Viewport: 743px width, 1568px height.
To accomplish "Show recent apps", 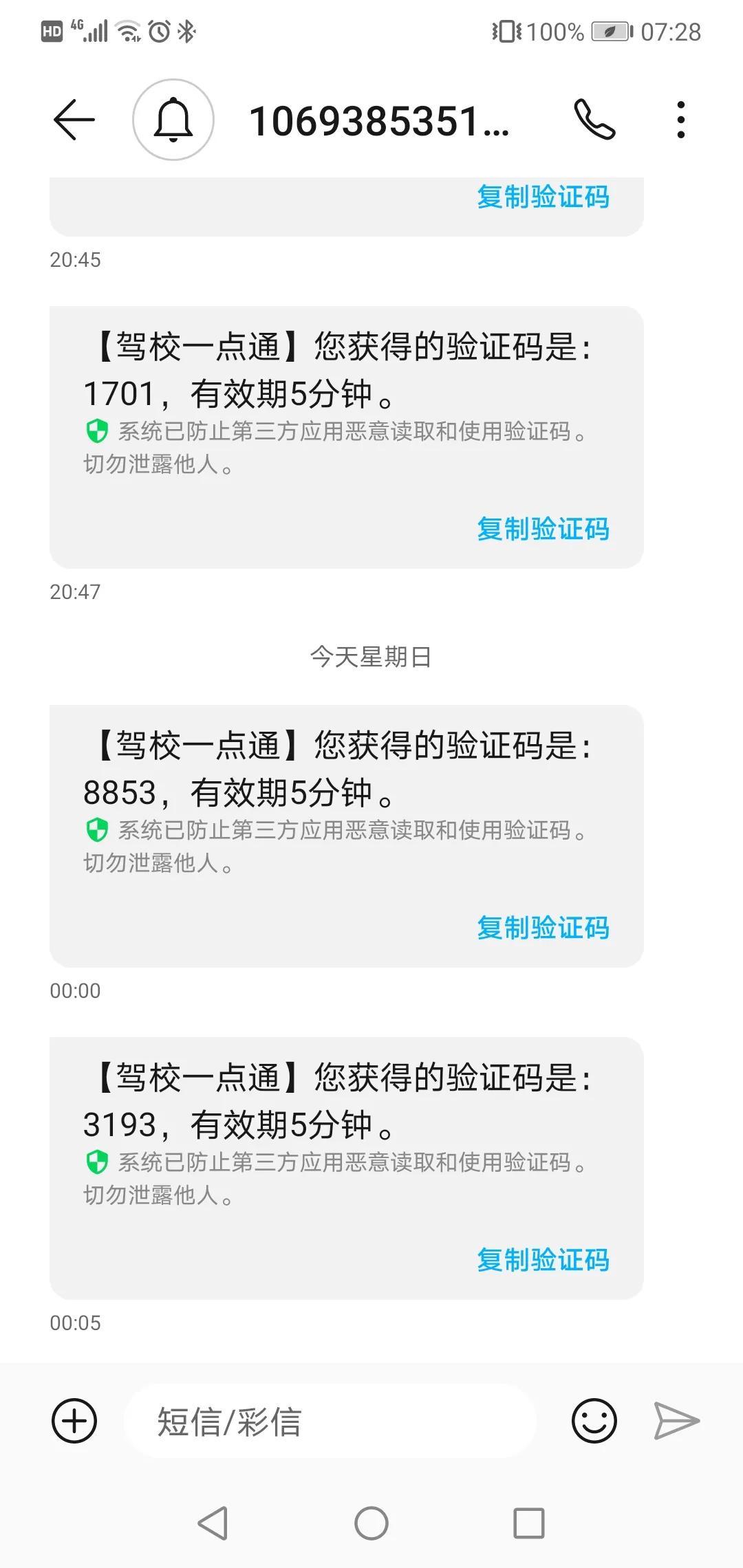I will point(529,1523).
